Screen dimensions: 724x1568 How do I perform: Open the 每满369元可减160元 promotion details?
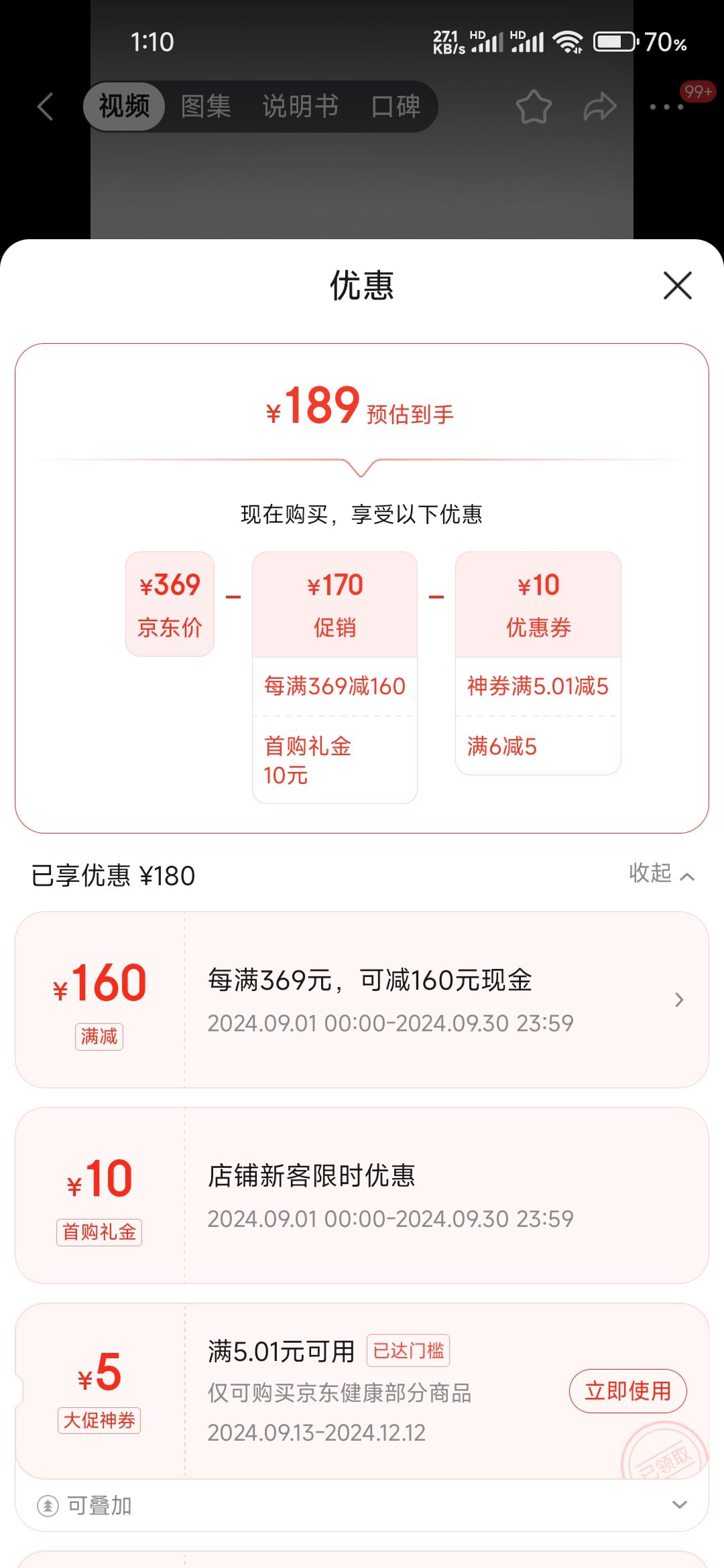coord(362,999)
